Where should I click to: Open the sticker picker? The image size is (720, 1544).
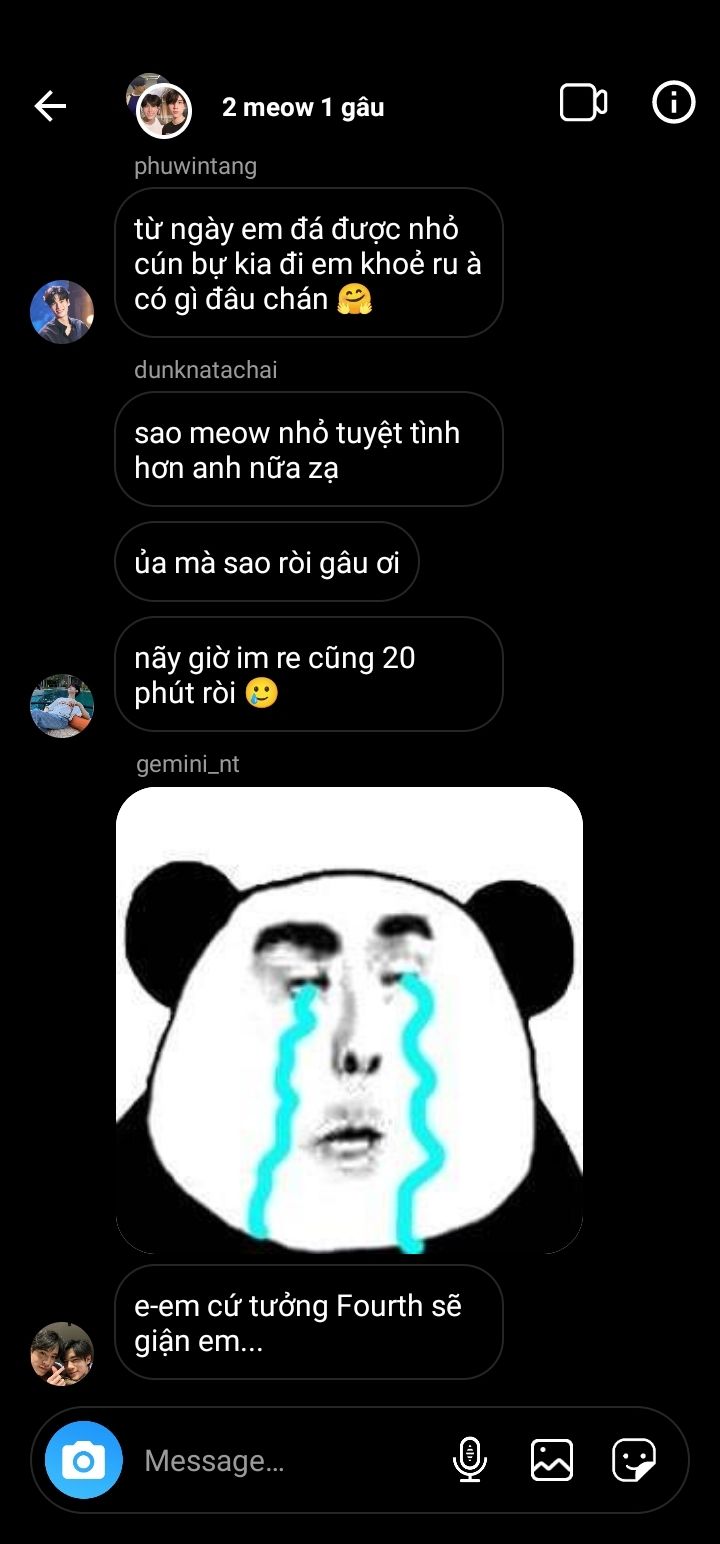pos(634,1460)
